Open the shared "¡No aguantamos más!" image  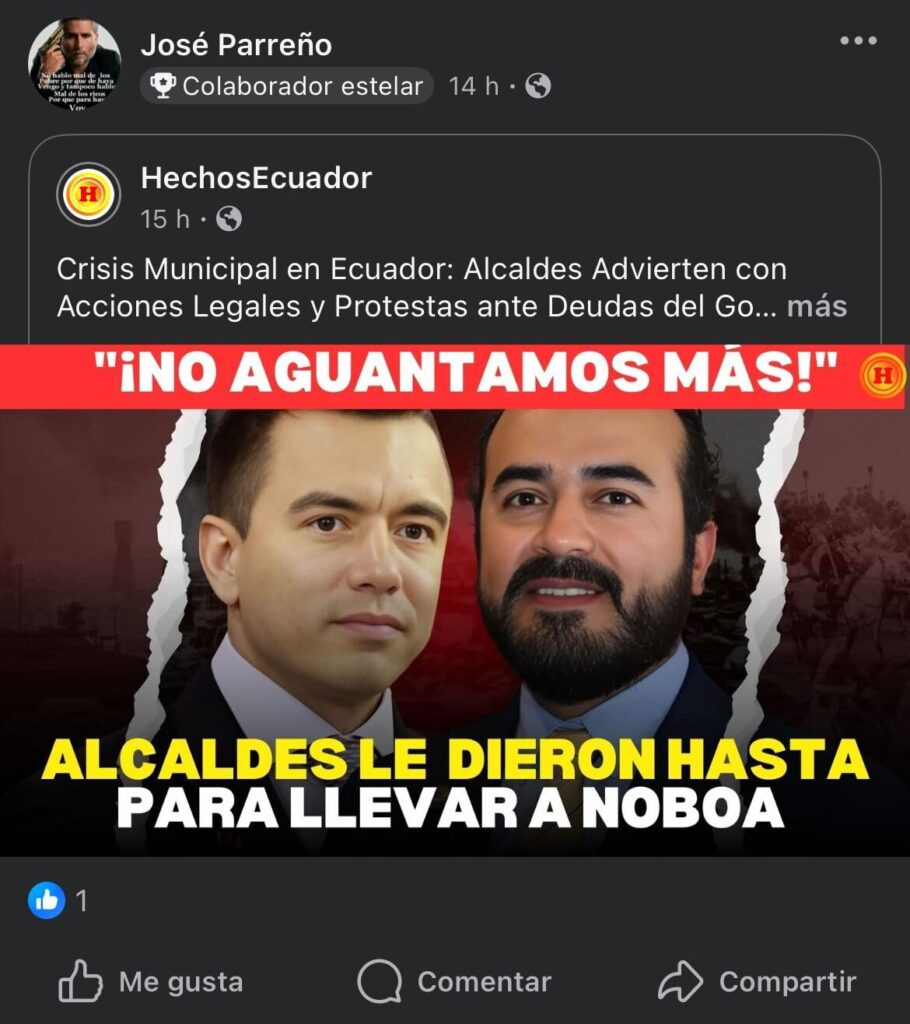[x=455, y=600]
